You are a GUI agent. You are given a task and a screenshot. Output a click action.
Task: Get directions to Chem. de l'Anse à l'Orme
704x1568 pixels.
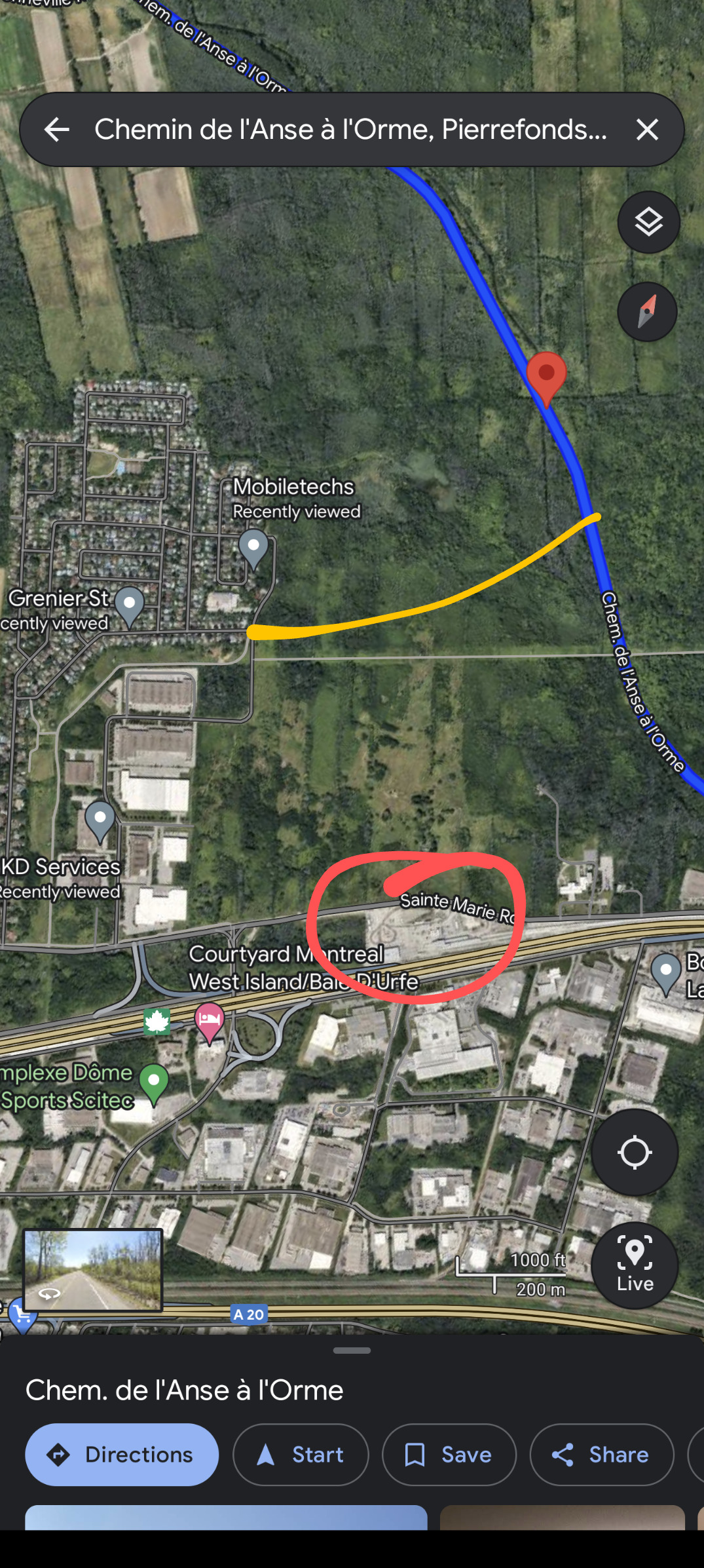tap(122, 1455)
